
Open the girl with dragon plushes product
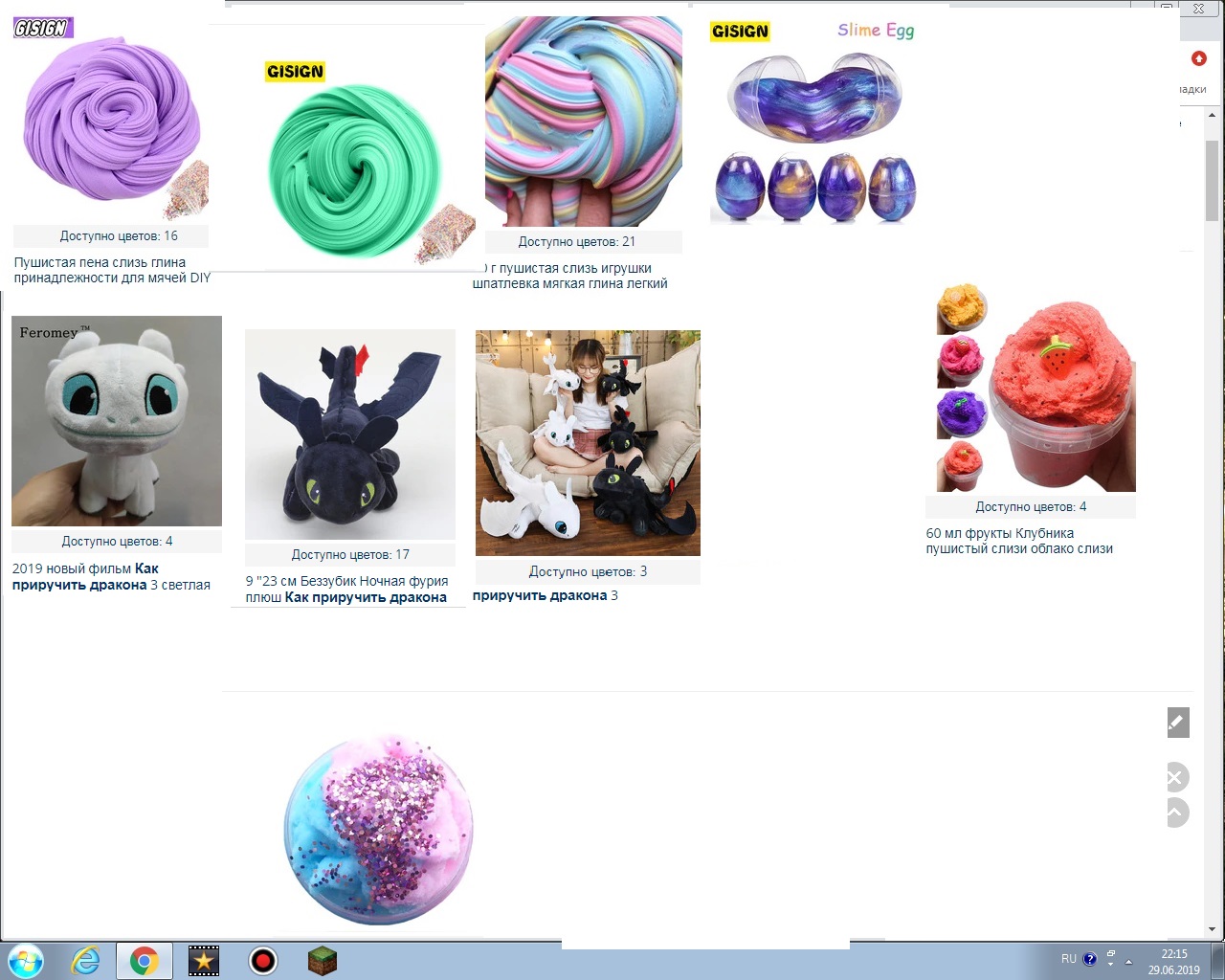(588, 442)
